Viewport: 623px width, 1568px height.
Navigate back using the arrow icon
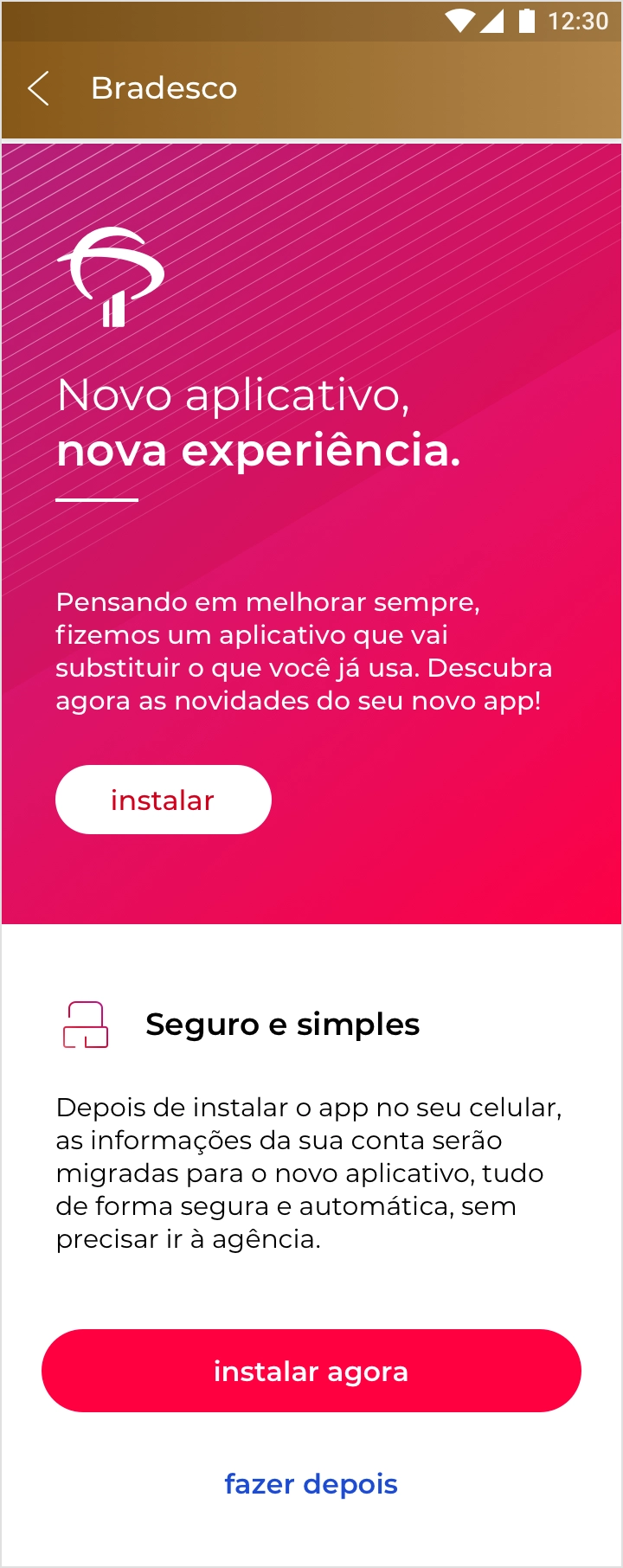pos(38,87)
